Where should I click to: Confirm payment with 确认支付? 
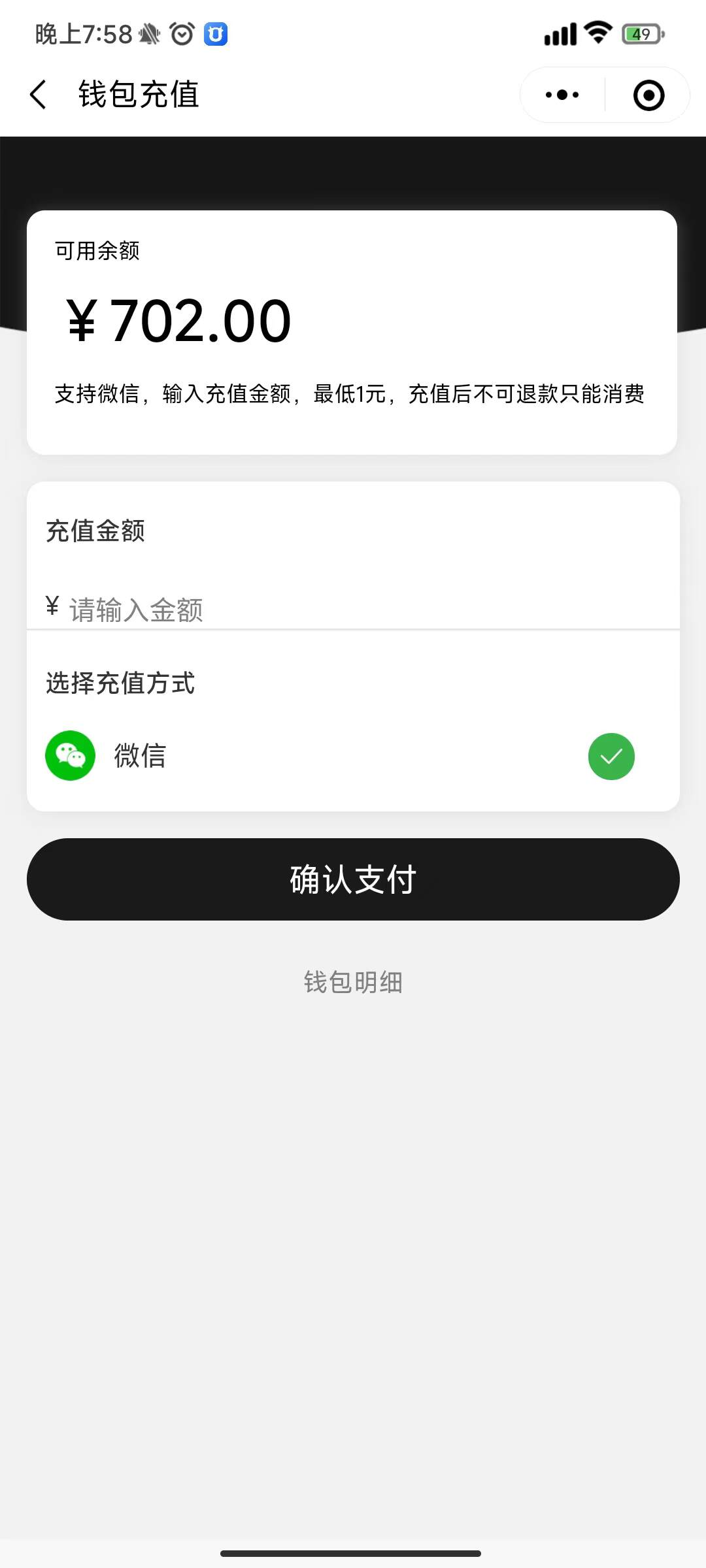coord(353,879)
